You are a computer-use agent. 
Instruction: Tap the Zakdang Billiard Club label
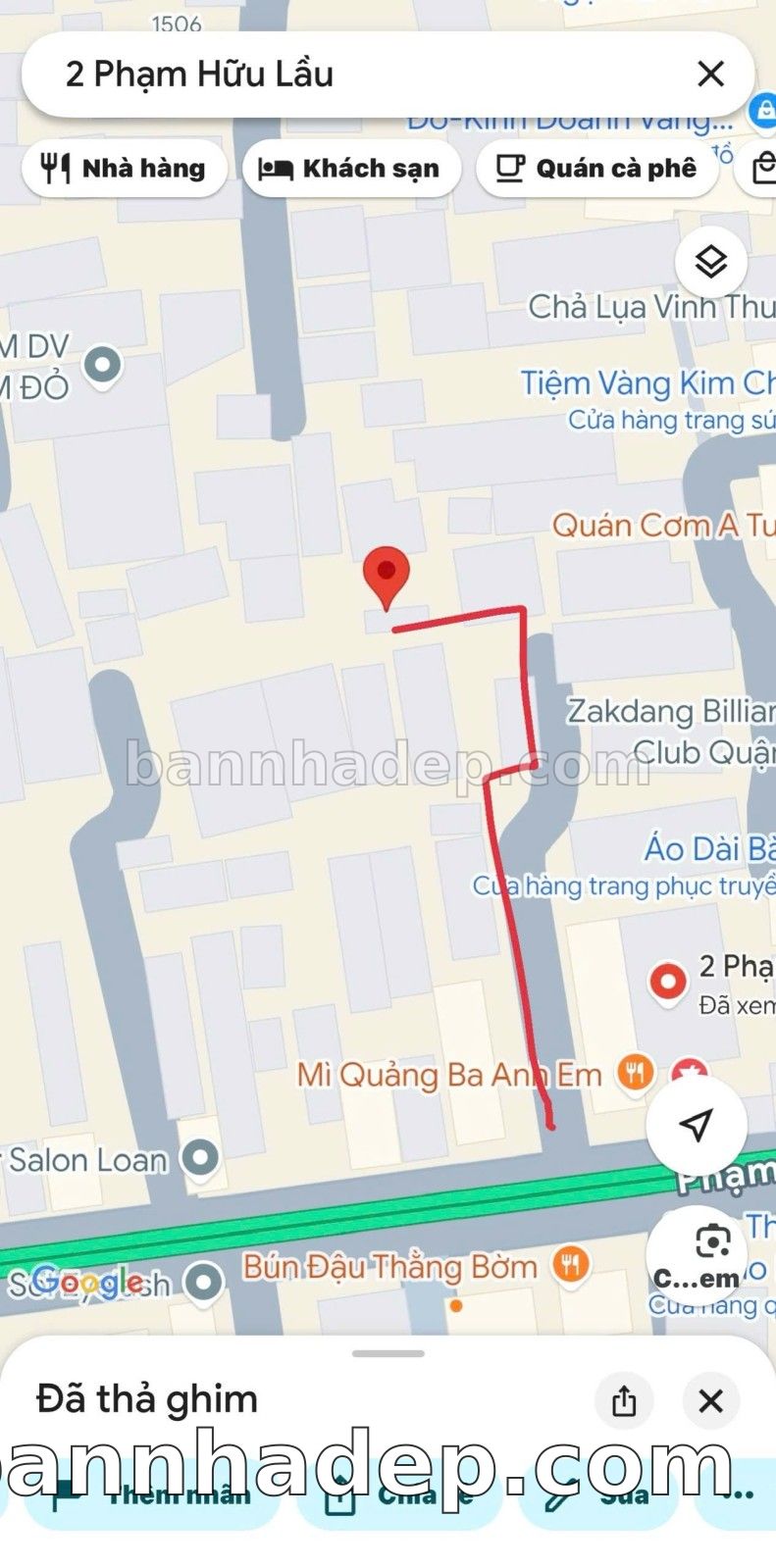(670, 731)
